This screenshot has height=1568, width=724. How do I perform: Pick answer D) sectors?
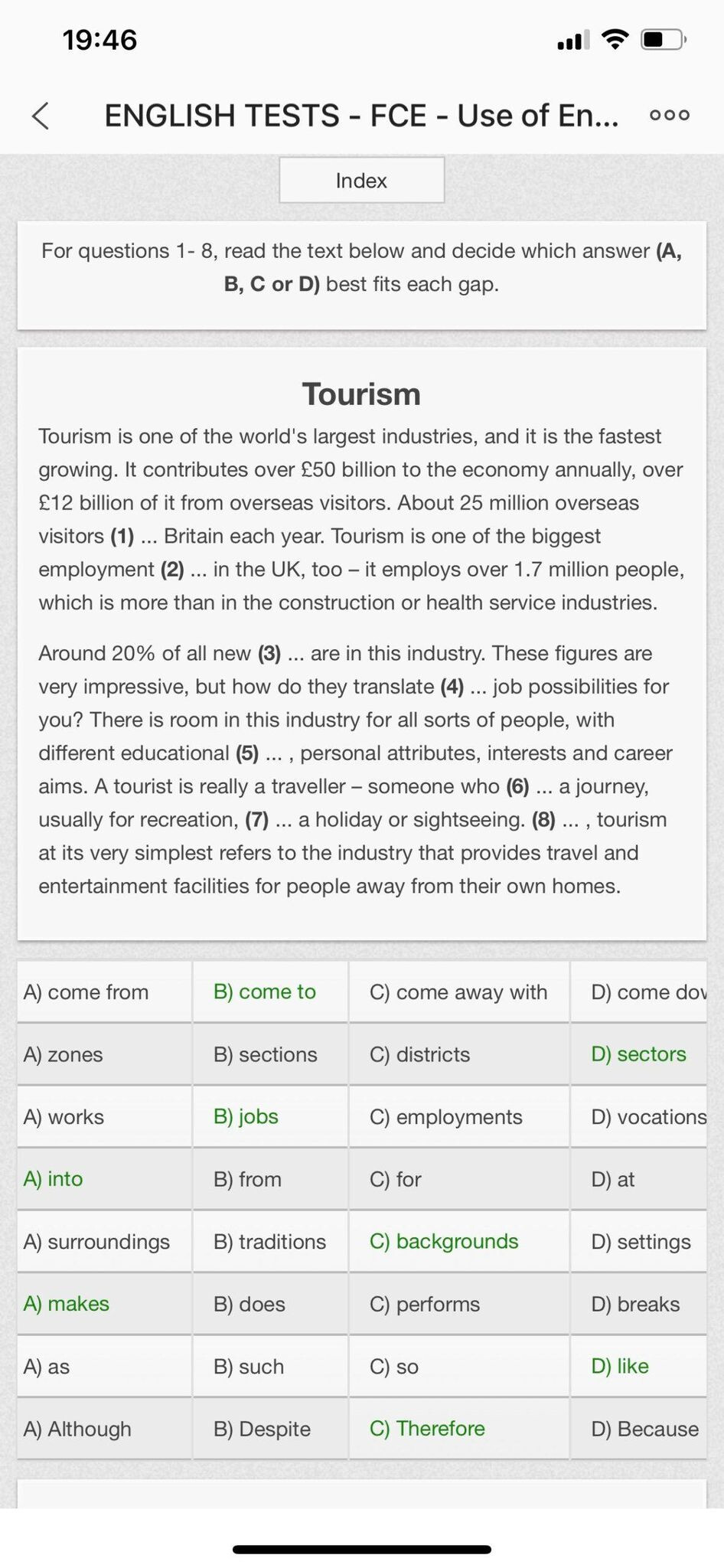[x=638, y=1054]
